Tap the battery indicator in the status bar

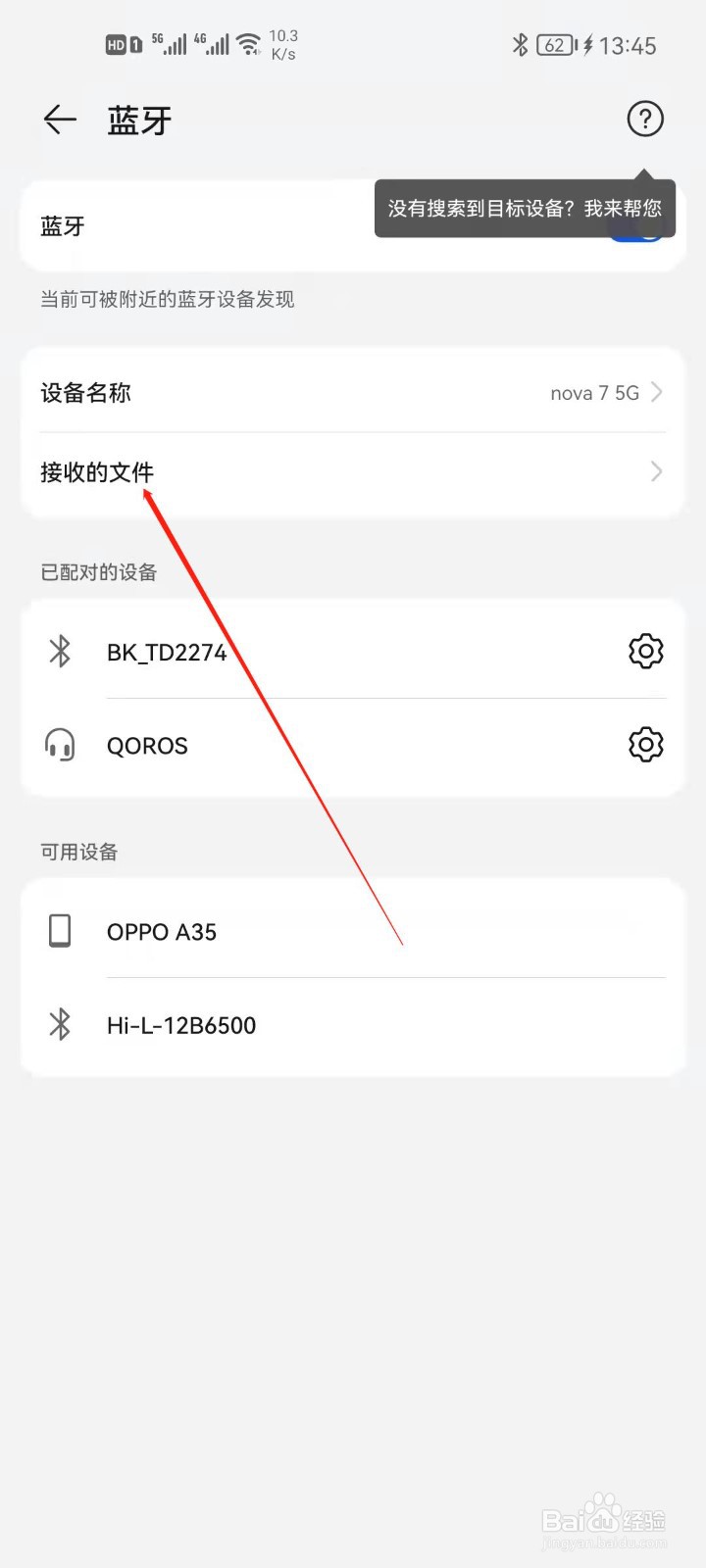[552, 45]
